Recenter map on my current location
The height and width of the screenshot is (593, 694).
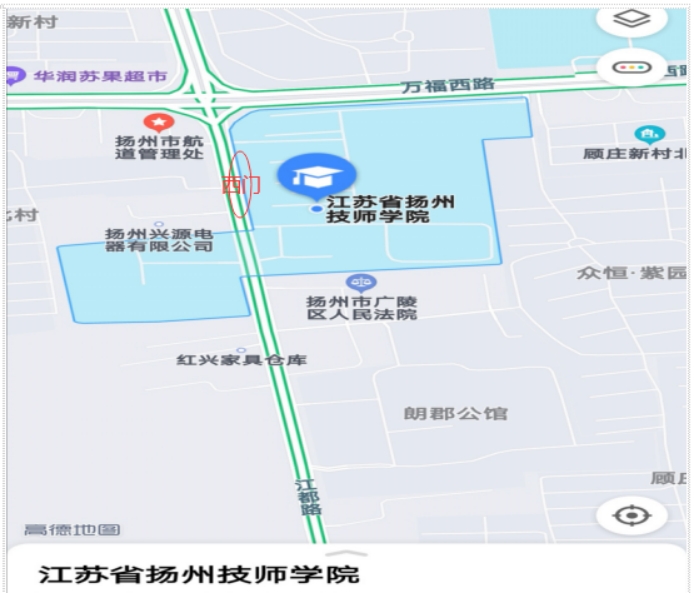pyautogui.click(x=632, y=516)
